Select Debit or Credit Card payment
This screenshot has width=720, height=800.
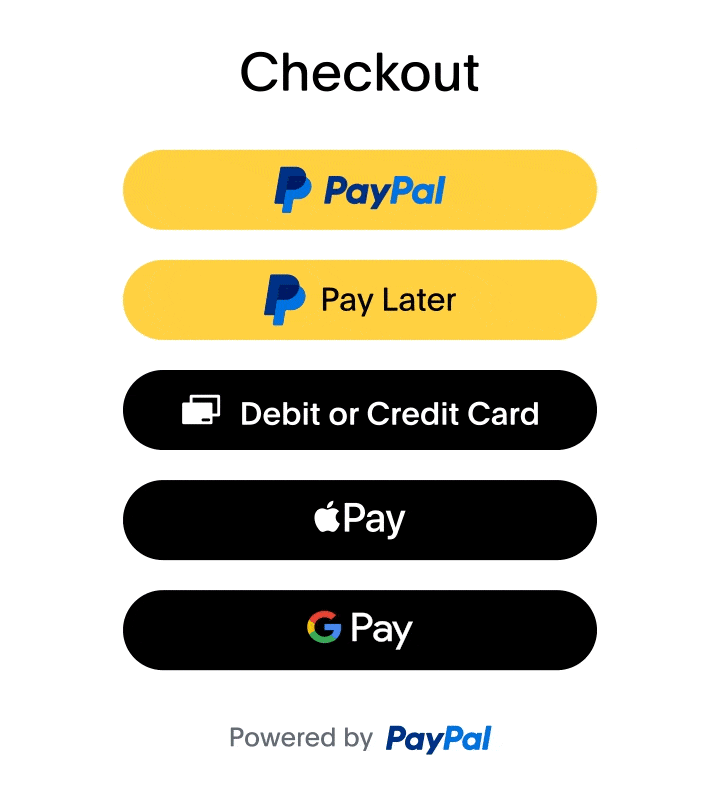click(x=360, y=410)
